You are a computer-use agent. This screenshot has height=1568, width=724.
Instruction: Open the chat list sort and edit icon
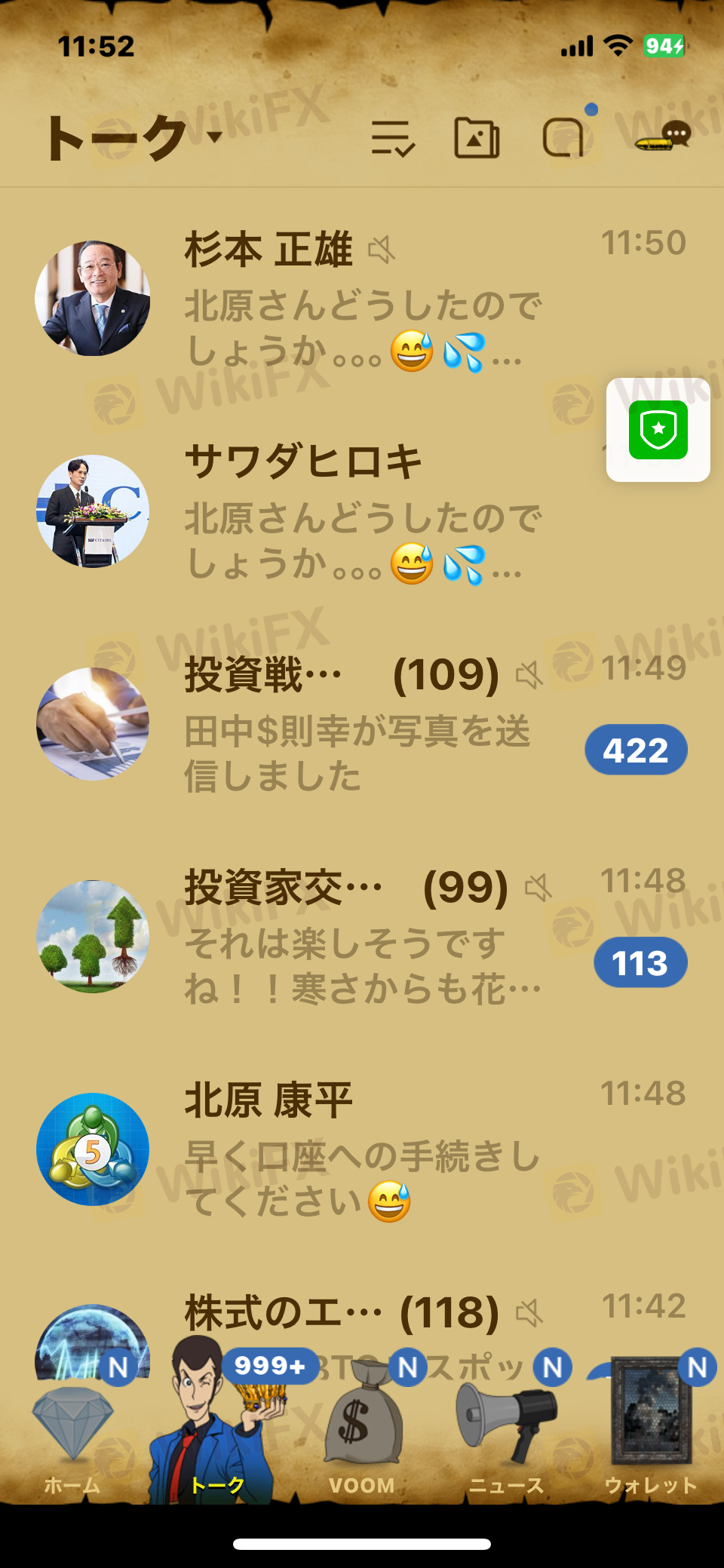click(392, 138)
